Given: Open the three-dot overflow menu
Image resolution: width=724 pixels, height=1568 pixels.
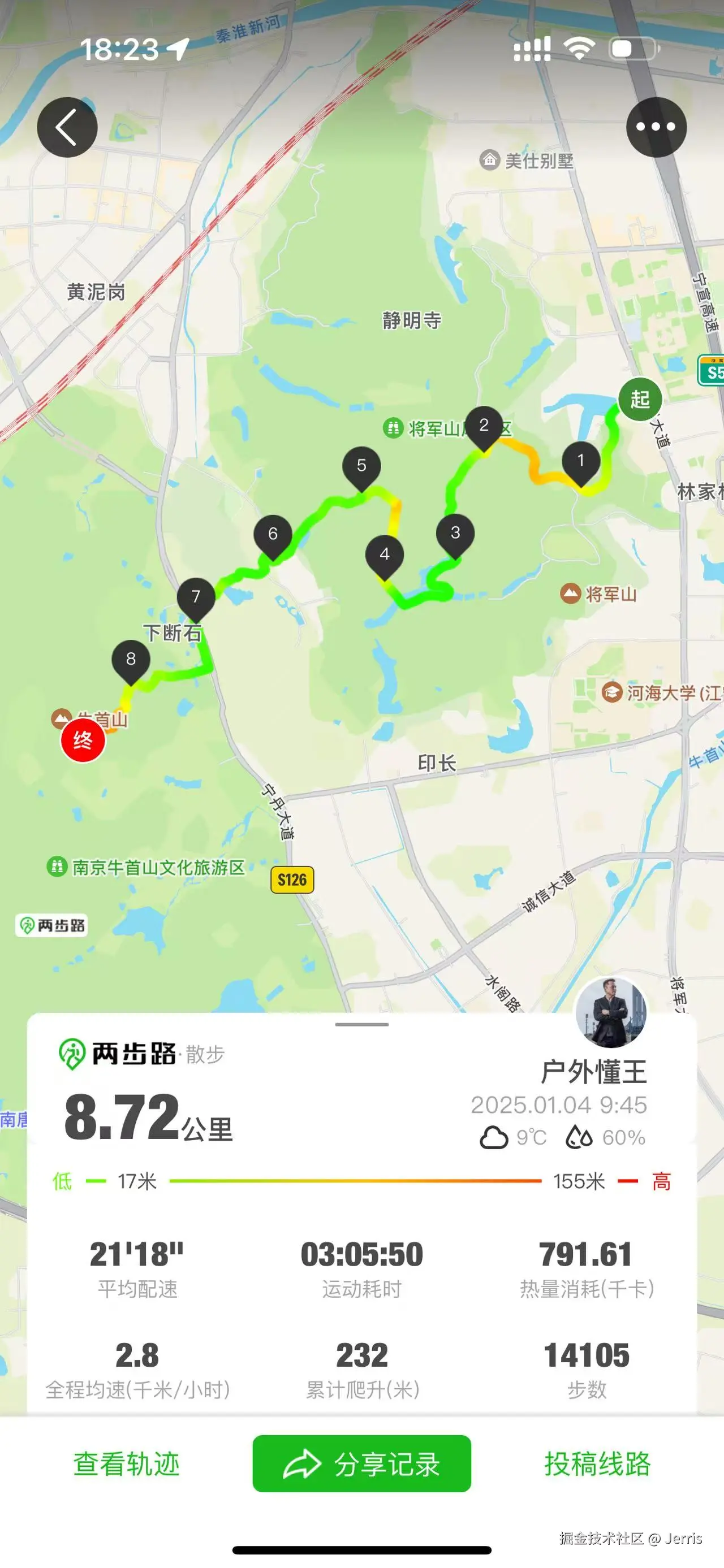Looking at the screenshot, I should pyautogui.click(x=656, y=127).
